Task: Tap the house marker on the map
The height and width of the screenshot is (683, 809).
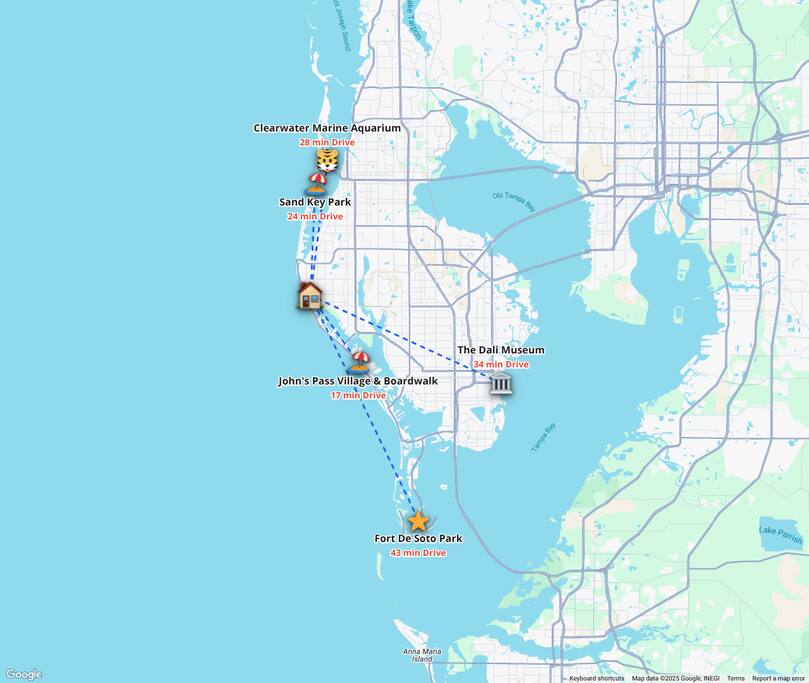Action: 310,295
